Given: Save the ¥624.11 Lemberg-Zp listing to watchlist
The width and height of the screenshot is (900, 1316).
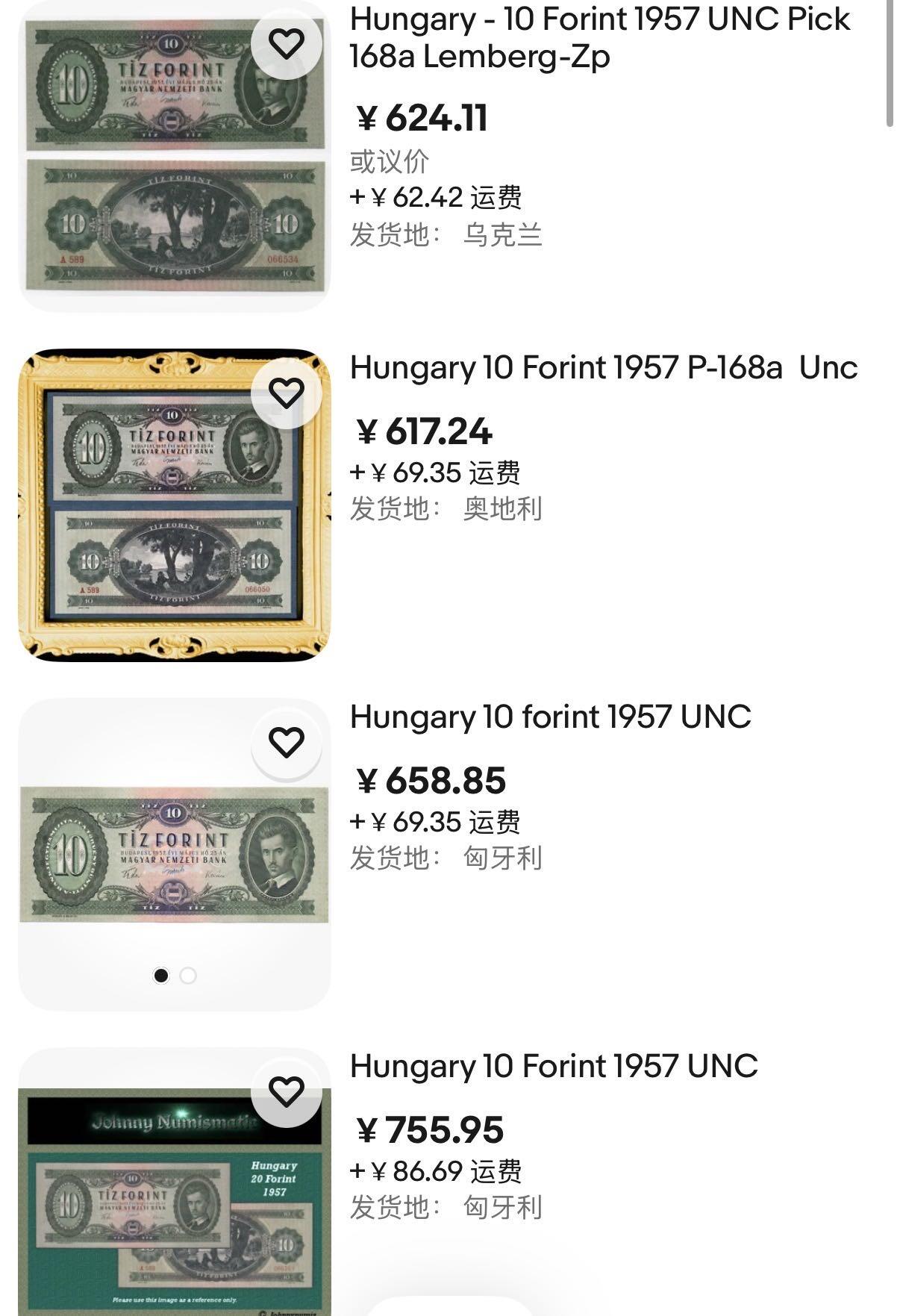Looking at the screenshot, I should pos(287,43).
